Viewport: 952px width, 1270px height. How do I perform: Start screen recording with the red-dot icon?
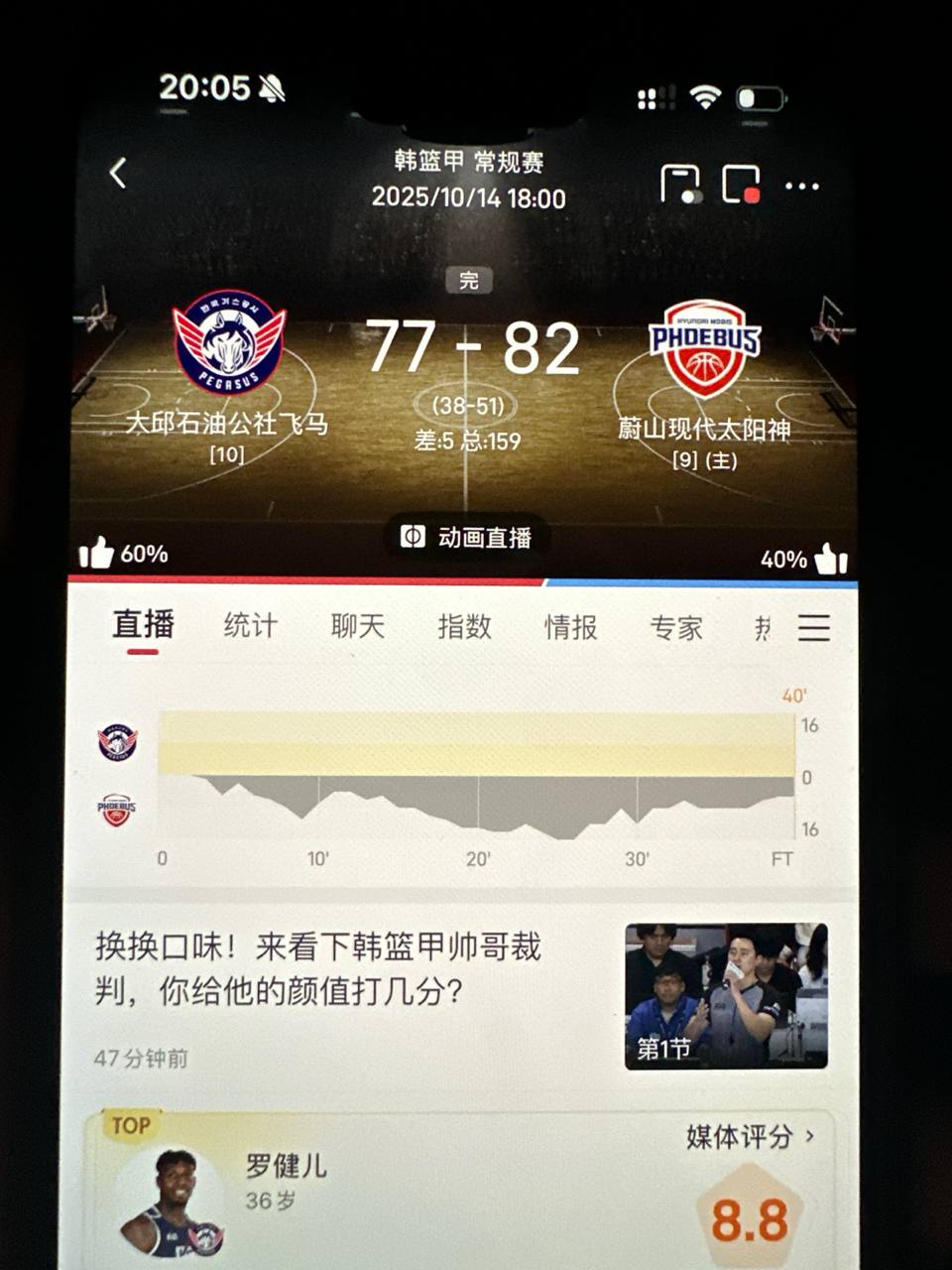(741, 185)
